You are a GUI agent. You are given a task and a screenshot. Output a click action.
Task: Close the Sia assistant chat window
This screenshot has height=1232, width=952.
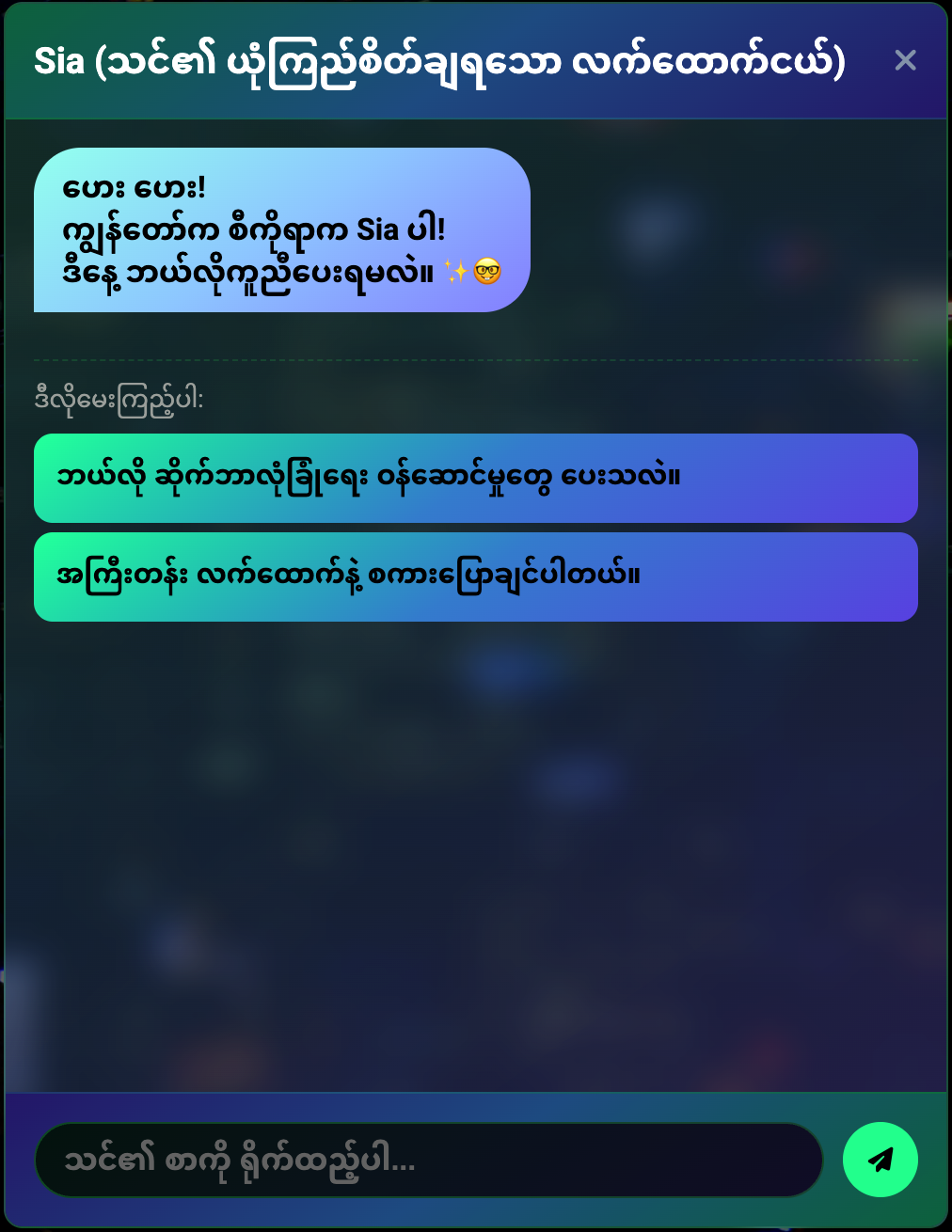click(x=905, y=60)
